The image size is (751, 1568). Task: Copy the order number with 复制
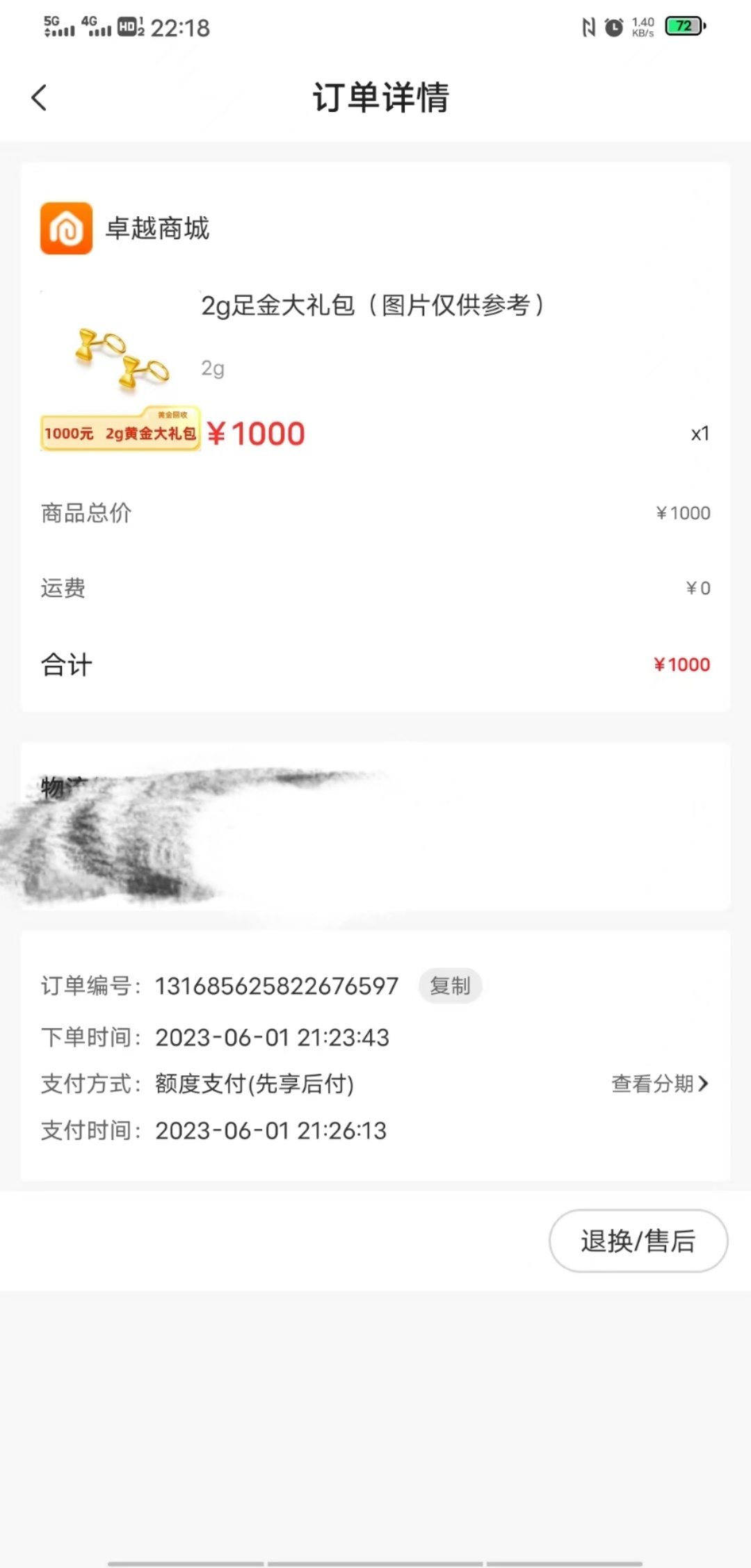click(450, 986)
